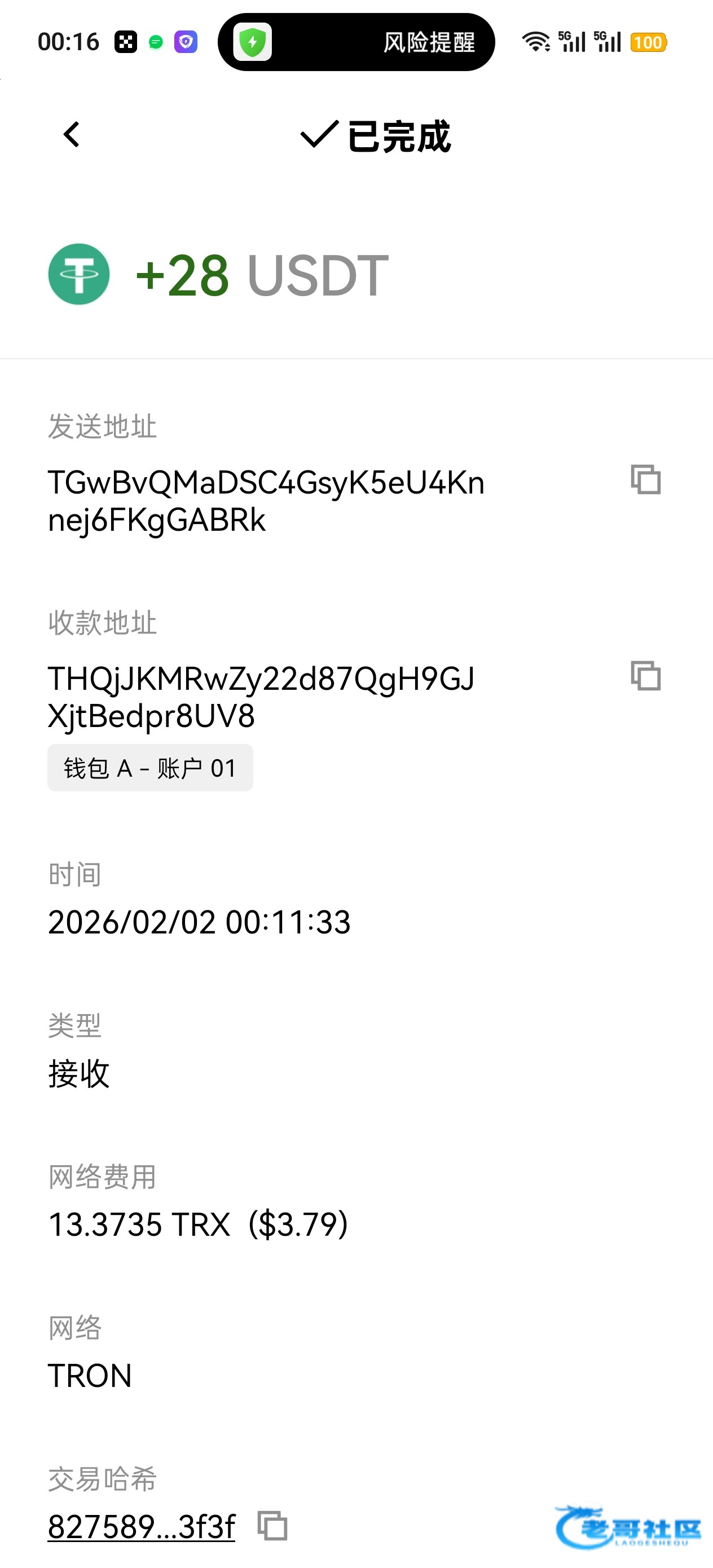Open transaction hash link 827589...3f3f
The height and width of the screenshot is (1568, 713).
coord(141,1526)
